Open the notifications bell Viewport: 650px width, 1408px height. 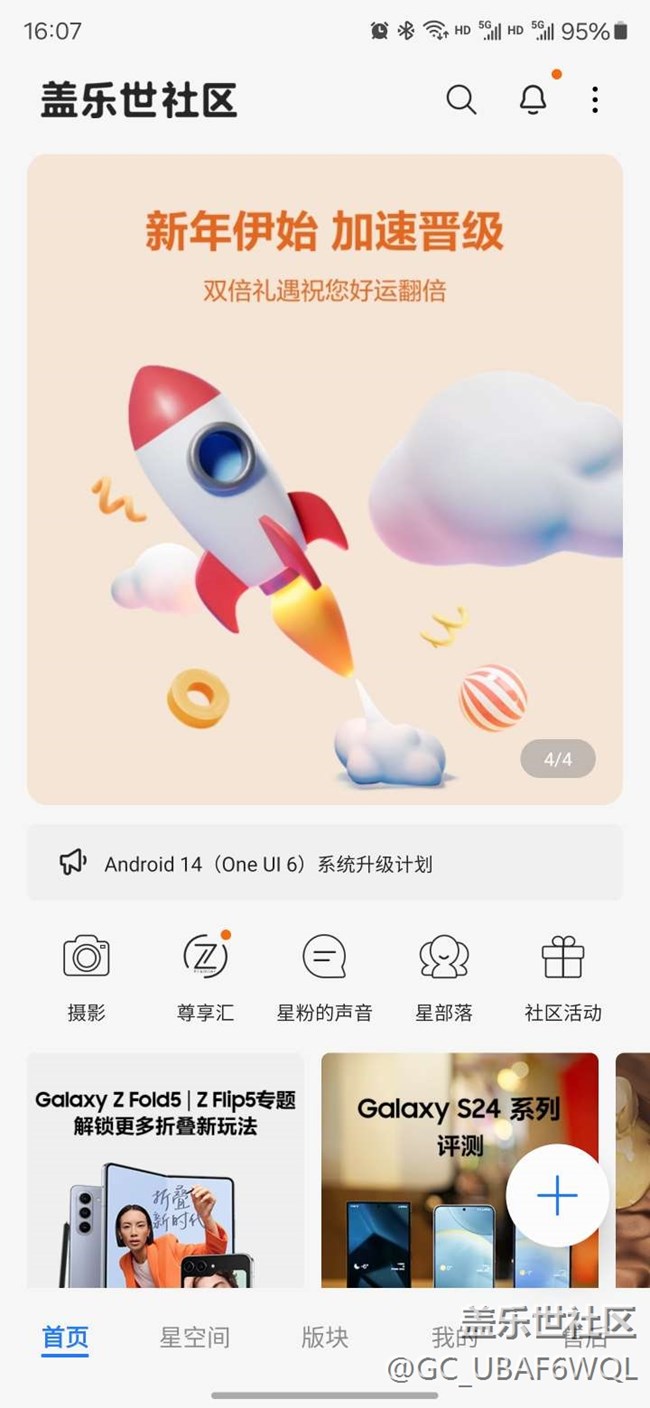point(533,100)
